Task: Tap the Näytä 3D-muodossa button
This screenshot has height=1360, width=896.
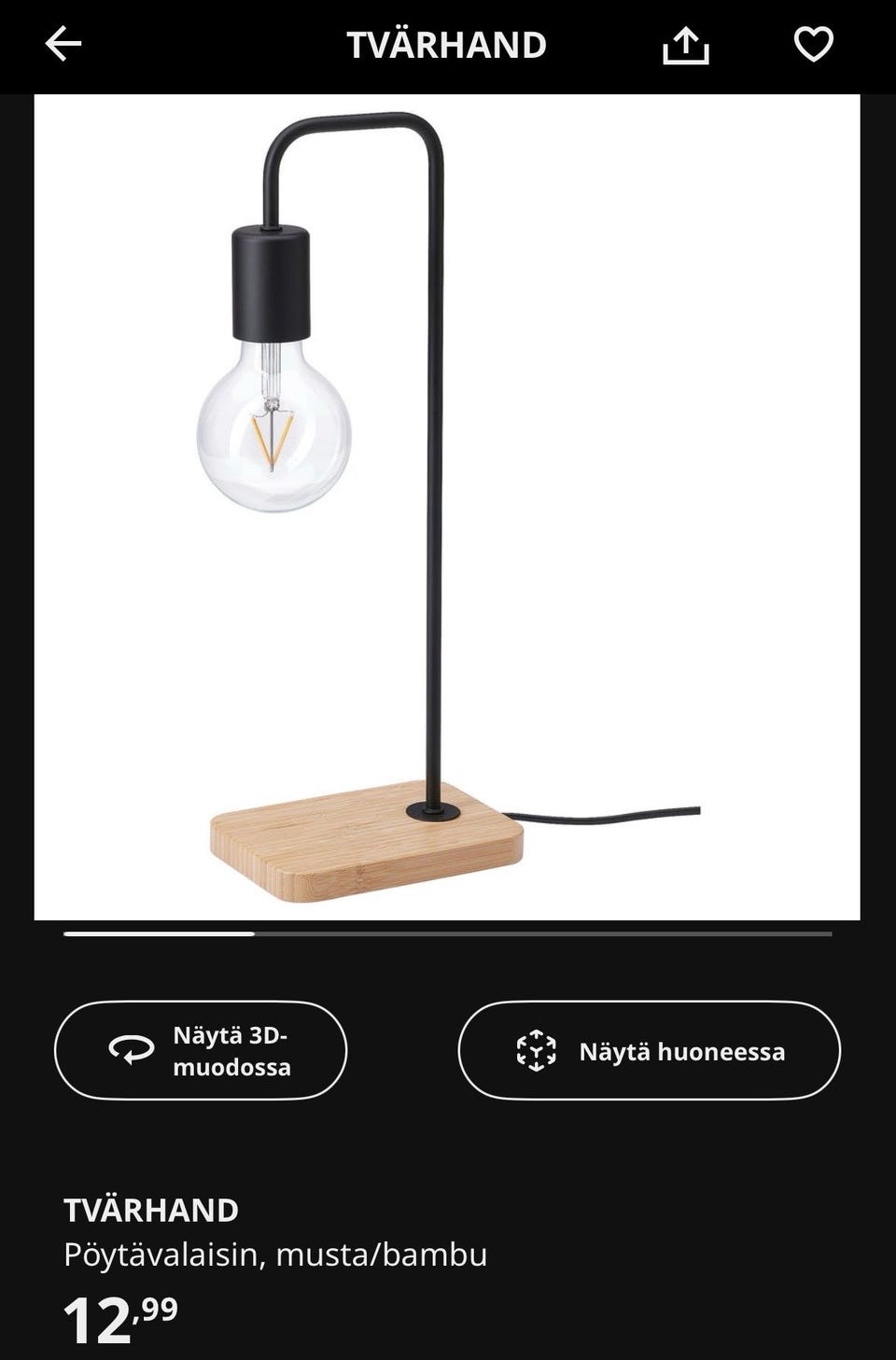Action: coord(201,1051)
